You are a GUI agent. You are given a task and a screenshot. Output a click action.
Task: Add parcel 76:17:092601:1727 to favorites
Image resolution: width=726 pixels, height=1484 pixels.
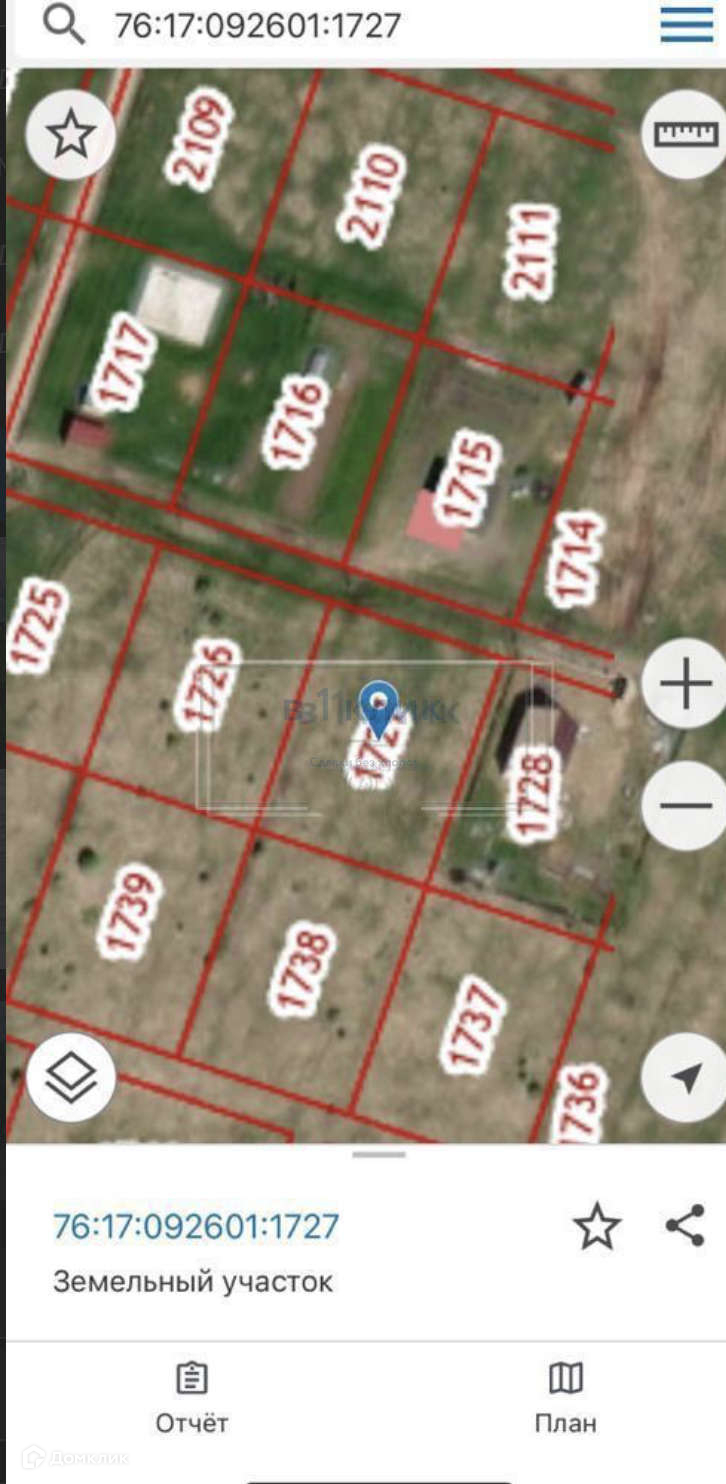coord(597,1227)
